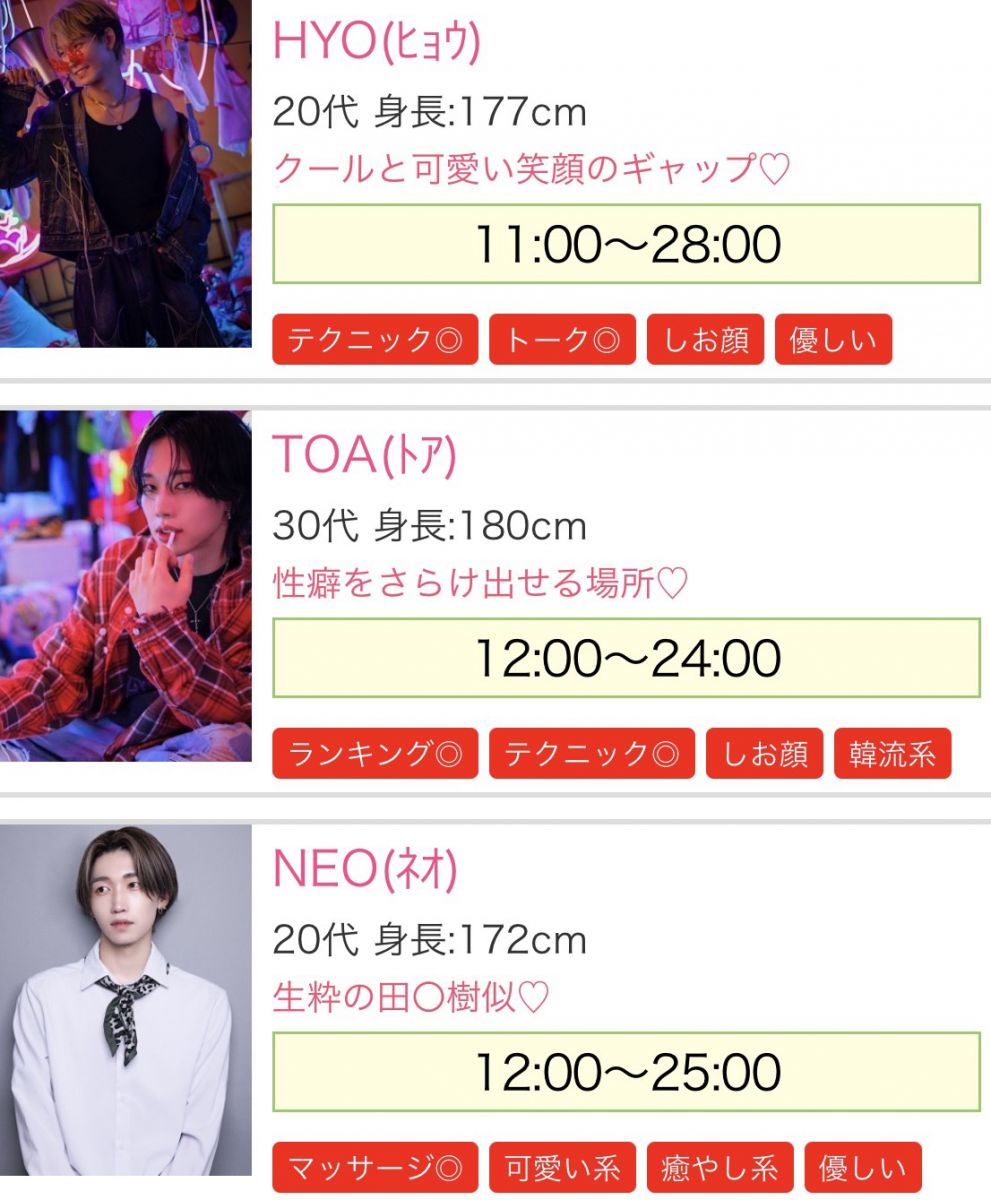This screenshot has height=1200, width=991.
Task: Open the TOA(トア) name link
Action: coord(364,456)
